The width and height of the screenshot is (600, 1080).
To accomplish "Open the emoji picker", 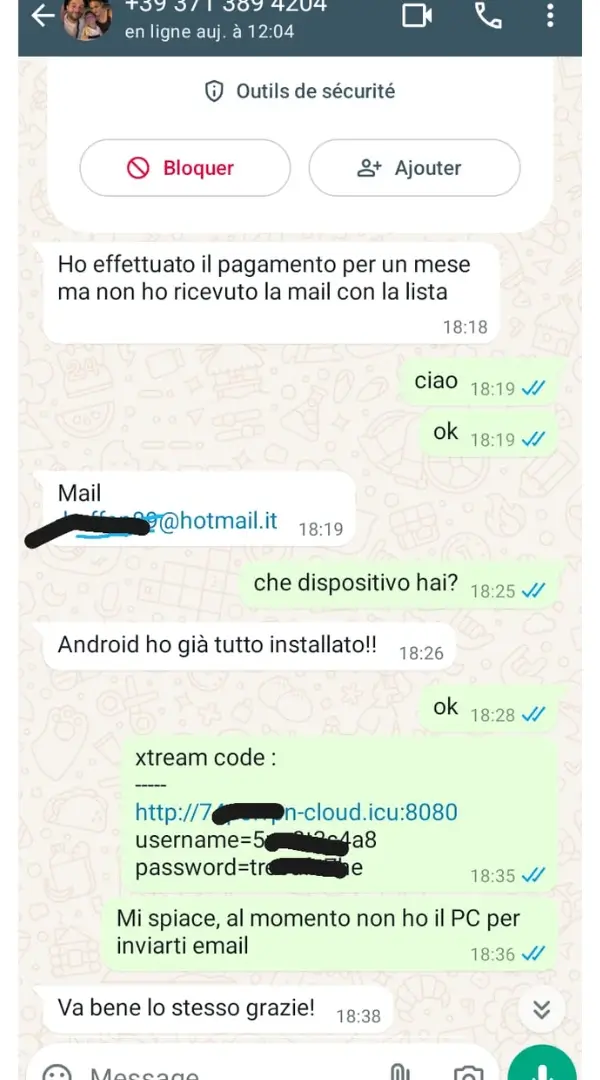I will point(58,1072).
